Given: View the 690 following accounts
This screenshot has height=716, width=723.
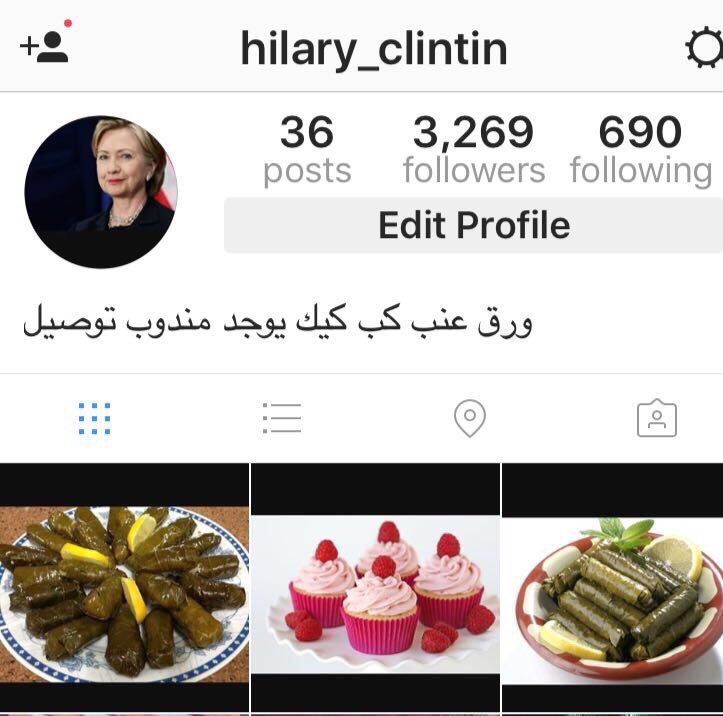Looking at the screenshot, I should point(641,150).
